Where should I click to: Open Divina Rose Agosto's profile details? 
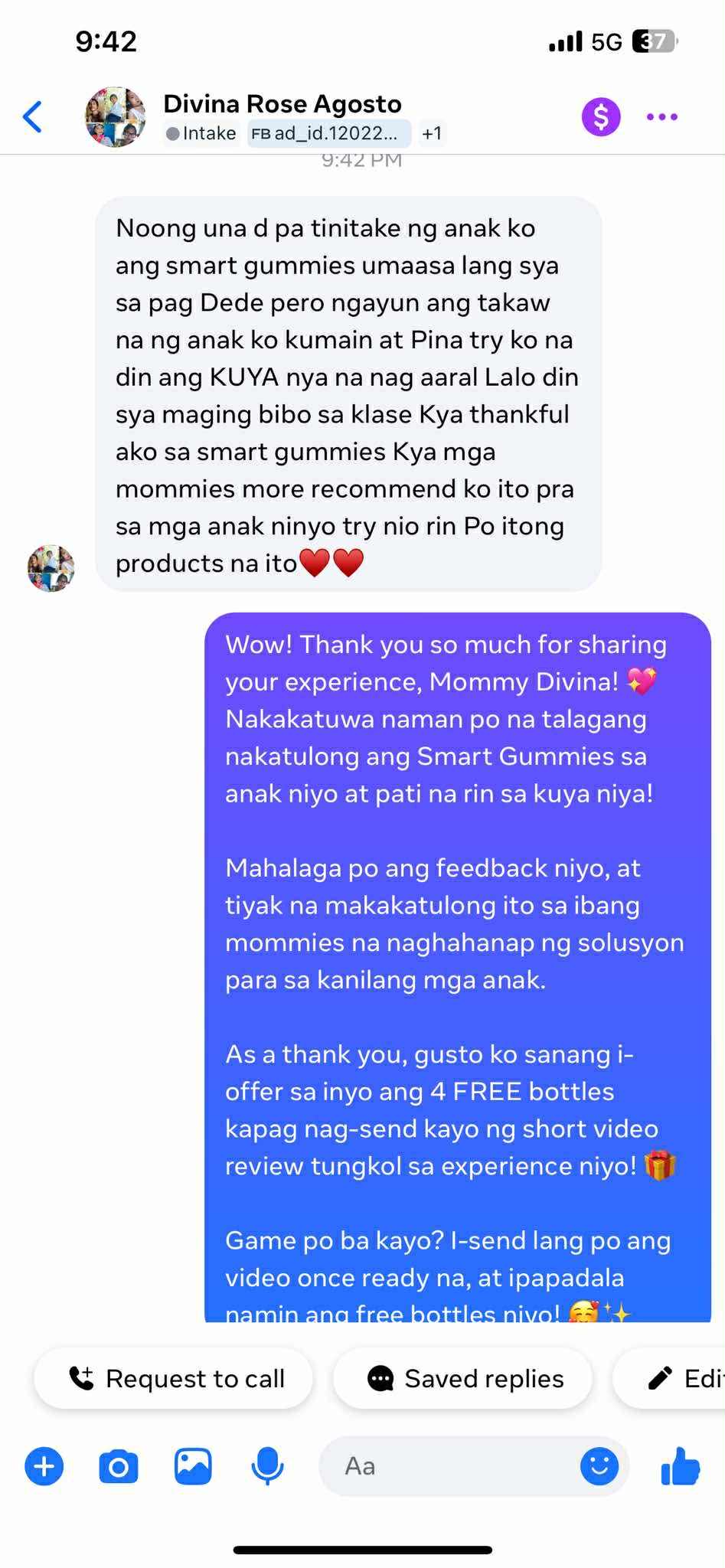[x=282, y=104]
